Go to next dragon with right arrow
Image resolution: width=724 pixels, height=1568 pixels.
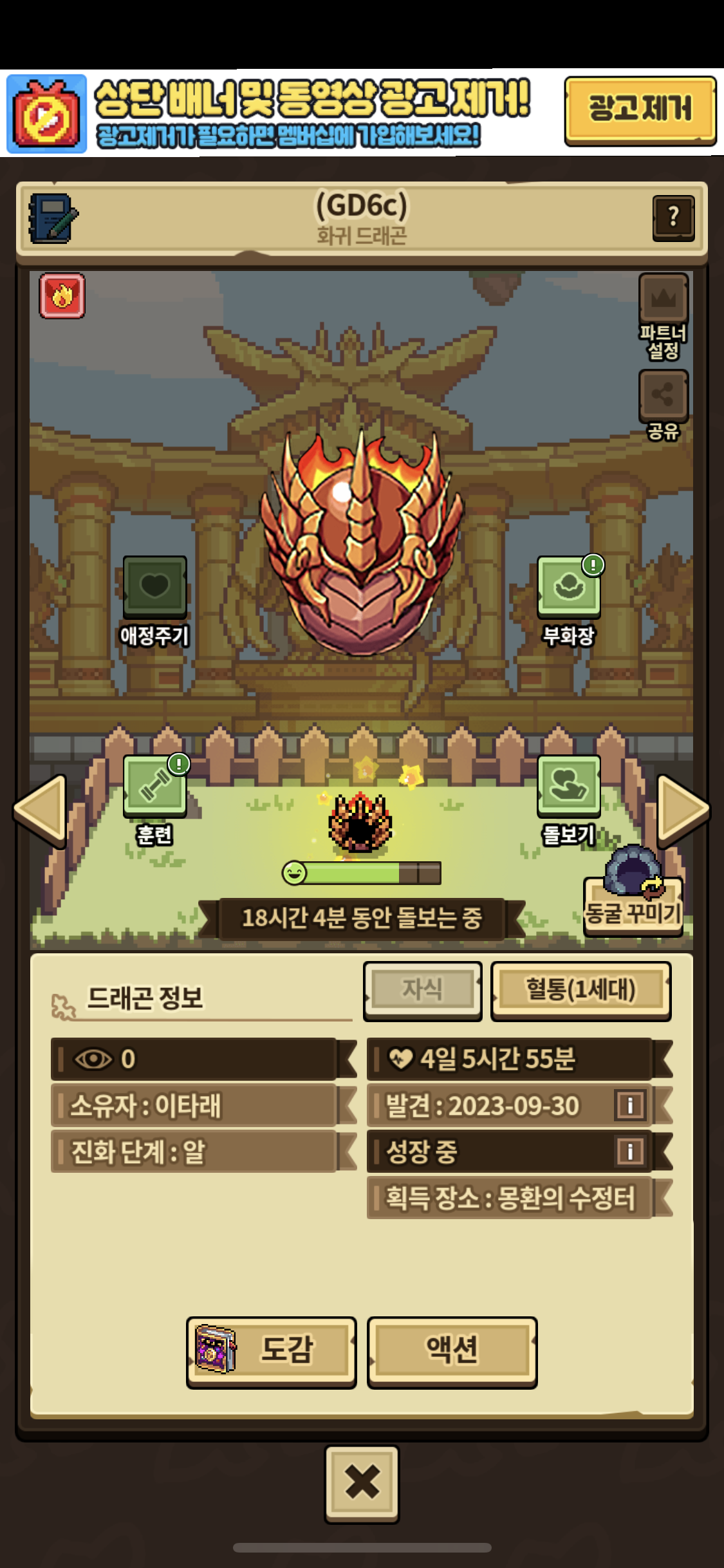(x=682, y=810)
